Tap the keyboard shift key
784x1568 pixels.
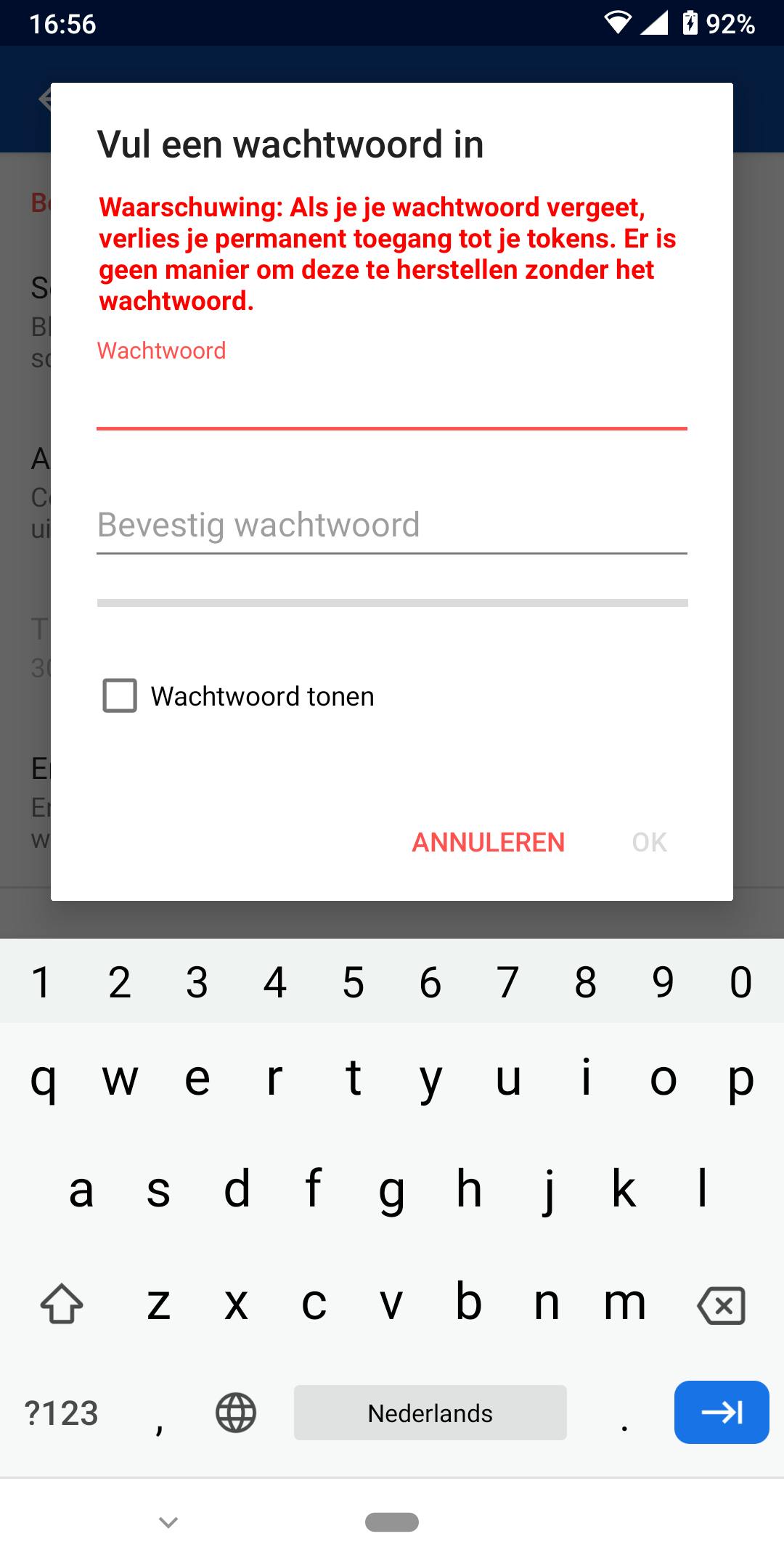pyautogui.click(x=62, y=1304)
